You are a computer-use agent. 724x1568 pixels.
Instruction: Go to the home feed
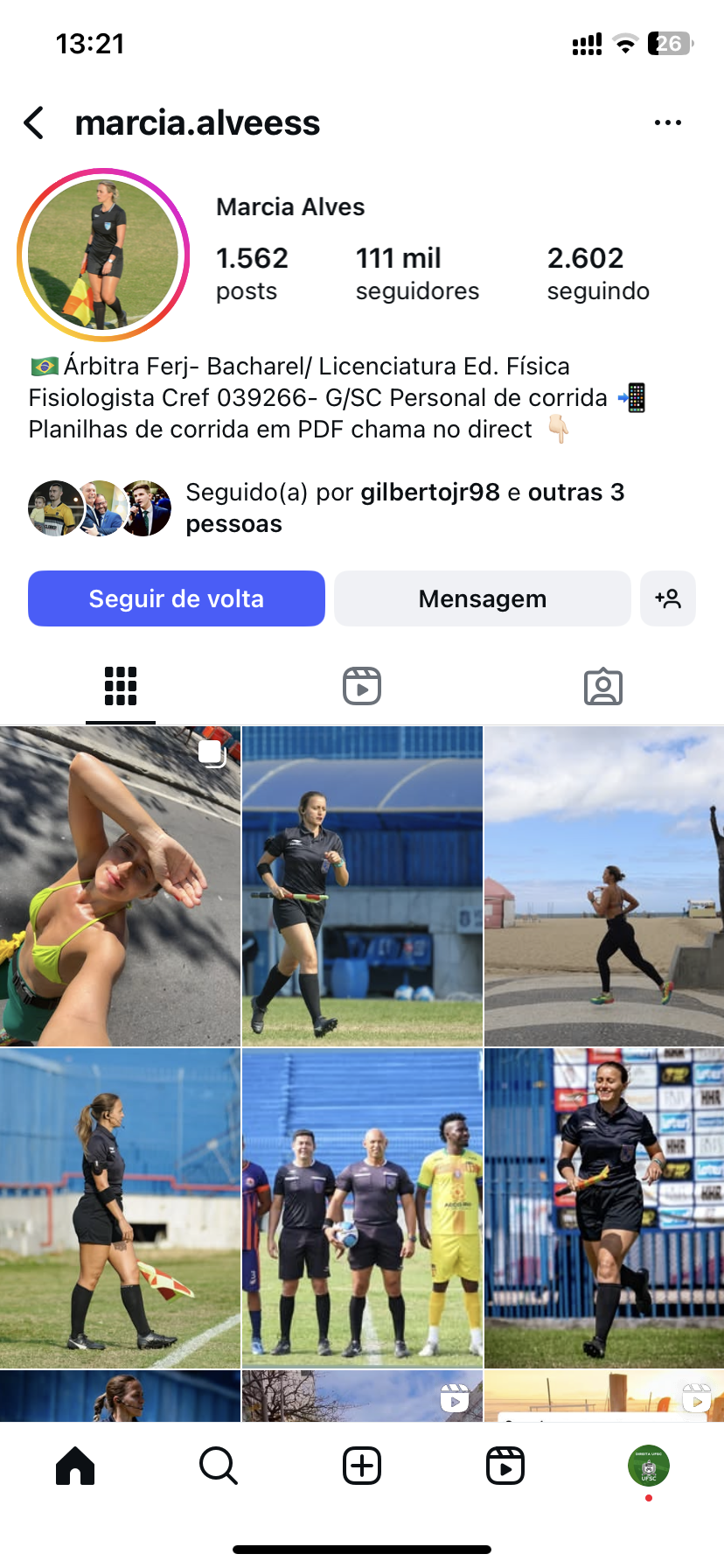(75, 1465)
